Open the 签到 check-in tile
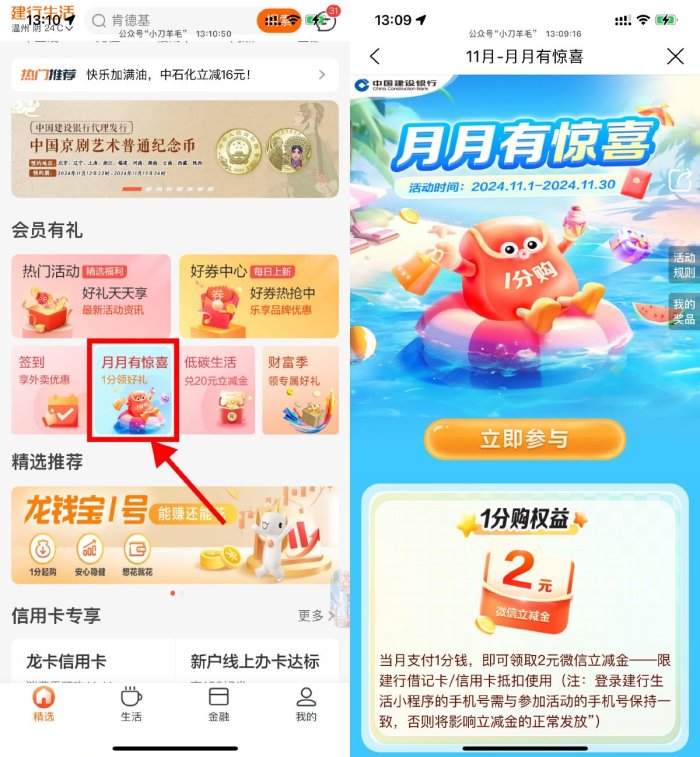Image resolution: width=700 pixels, height=757 pixels. pos(48,391)
